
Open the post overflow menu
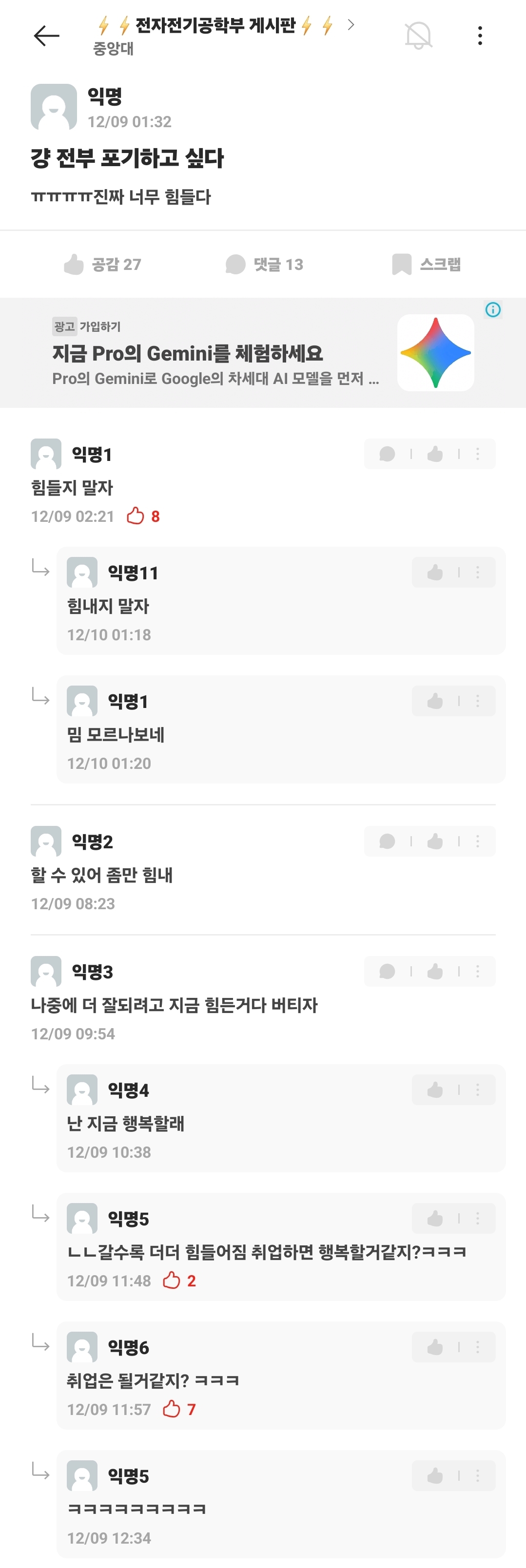point(480,36)
